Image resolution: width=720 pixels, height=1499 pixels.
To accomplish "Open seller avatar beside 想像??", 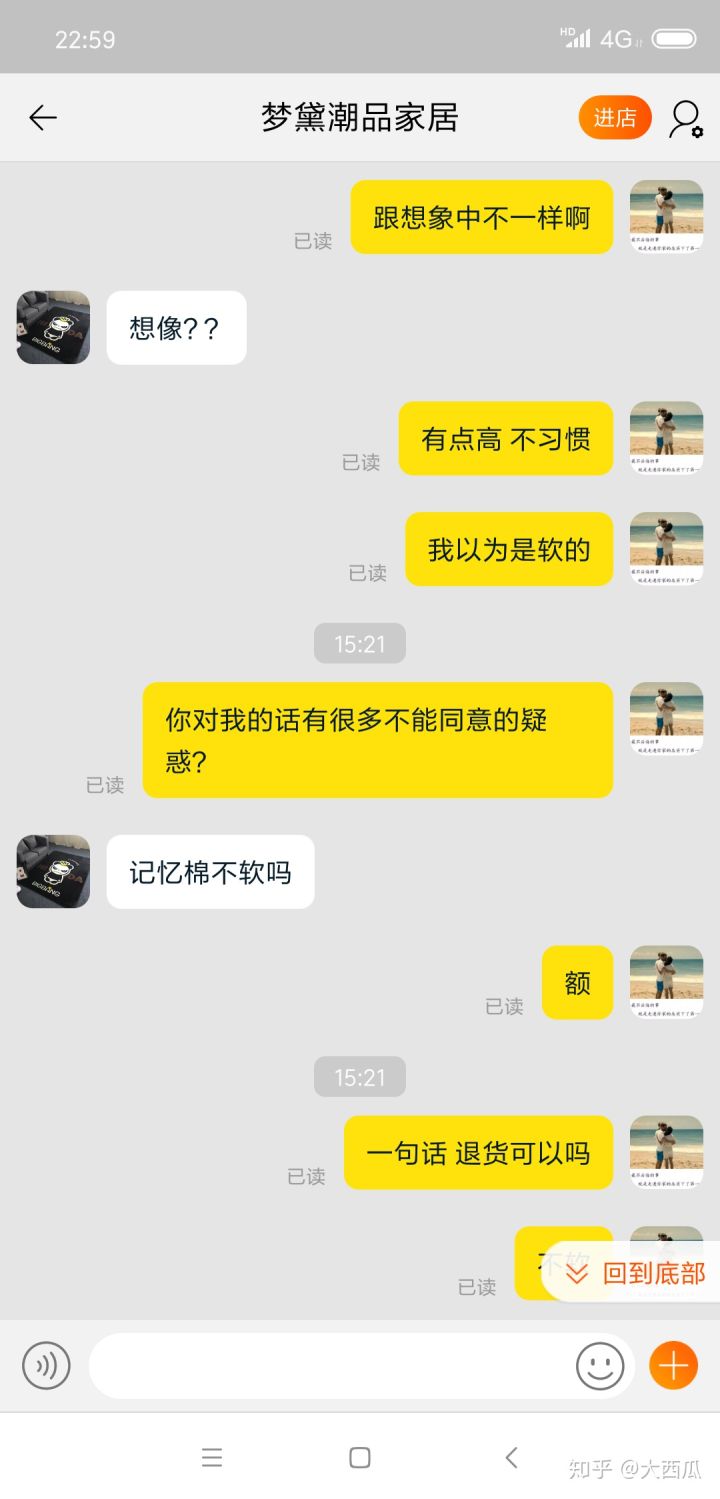I will pos(54,327).
